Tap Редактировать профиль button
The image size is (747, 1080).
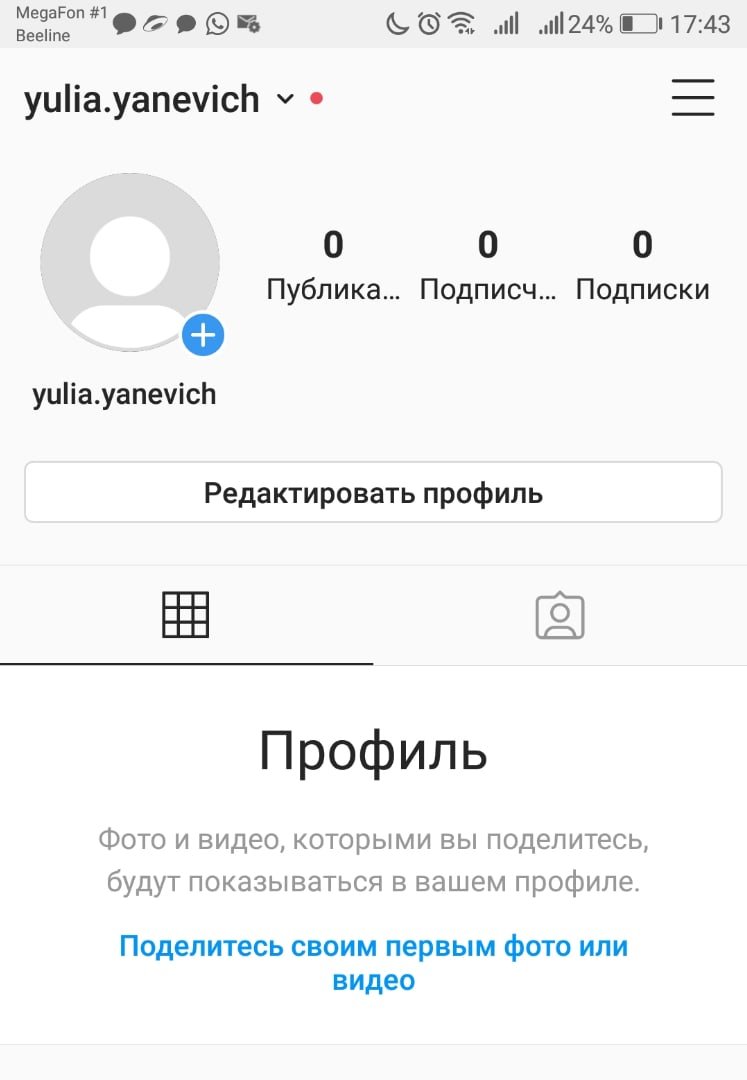[373, 492]
